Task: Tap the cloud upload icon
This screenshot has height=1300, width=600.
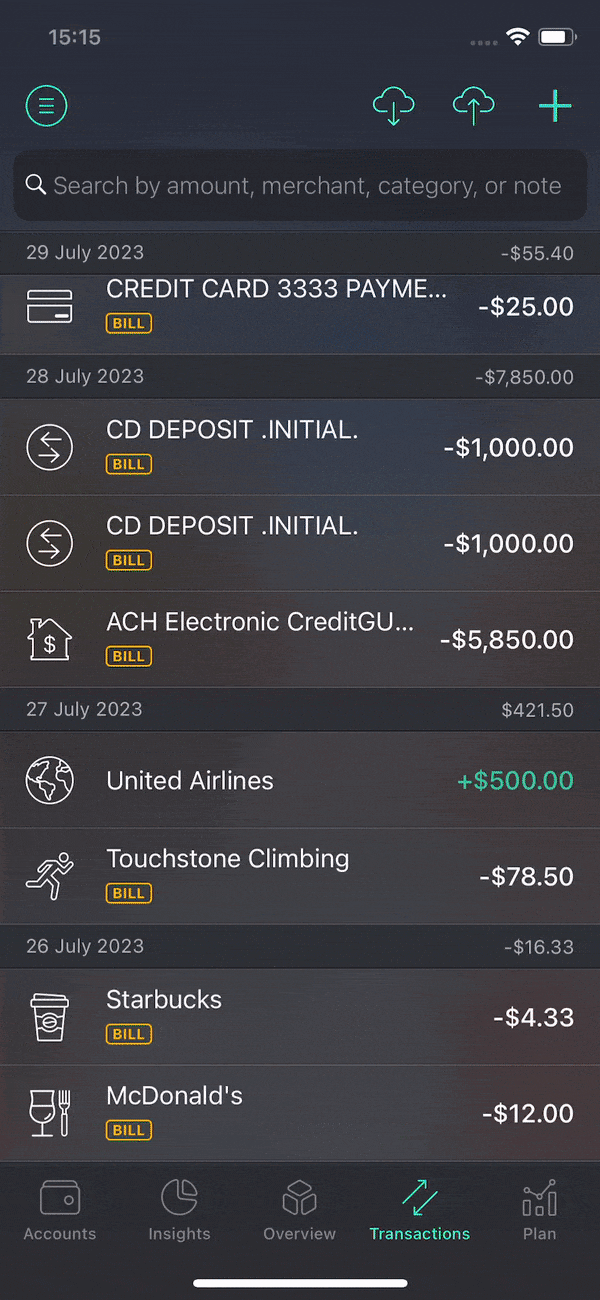Action: click(474, 106)
